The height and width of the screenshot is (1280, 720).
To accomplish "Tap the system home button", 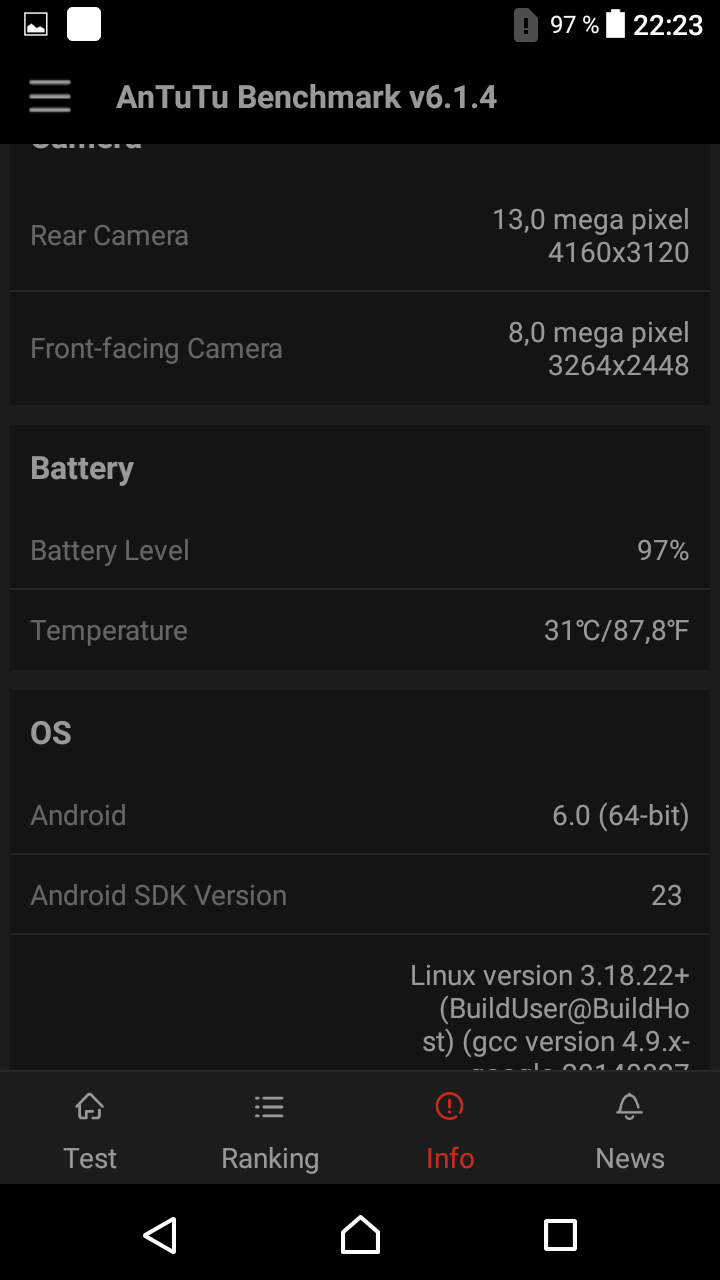I will coord(360,1235).
